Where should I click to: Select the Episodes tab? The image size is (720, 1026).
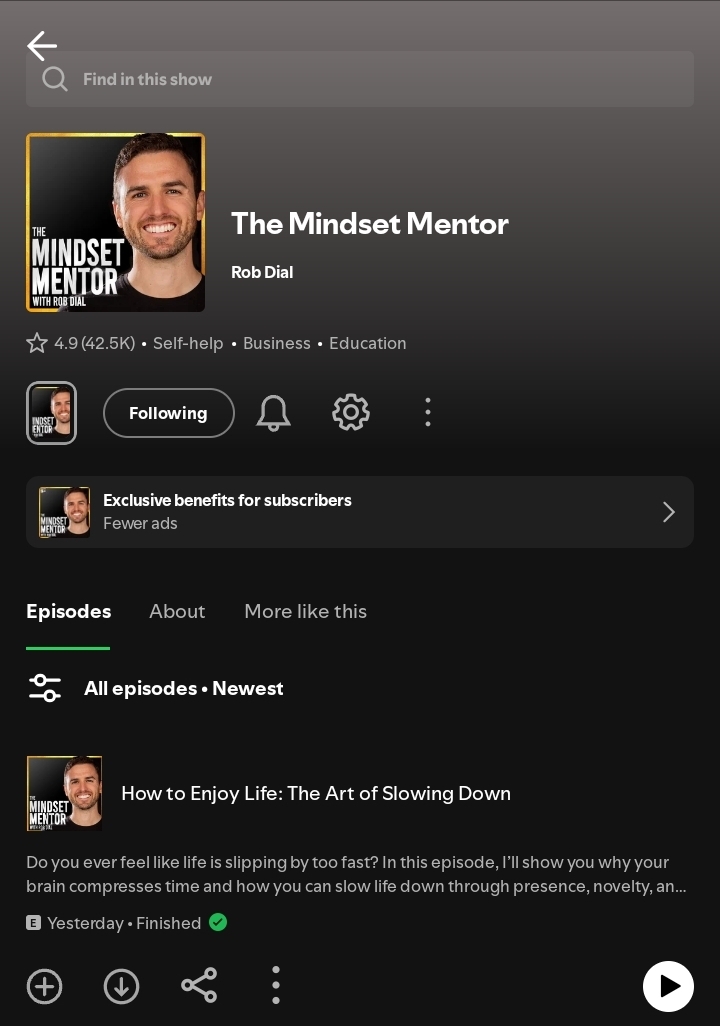click(x=68, y=611)
